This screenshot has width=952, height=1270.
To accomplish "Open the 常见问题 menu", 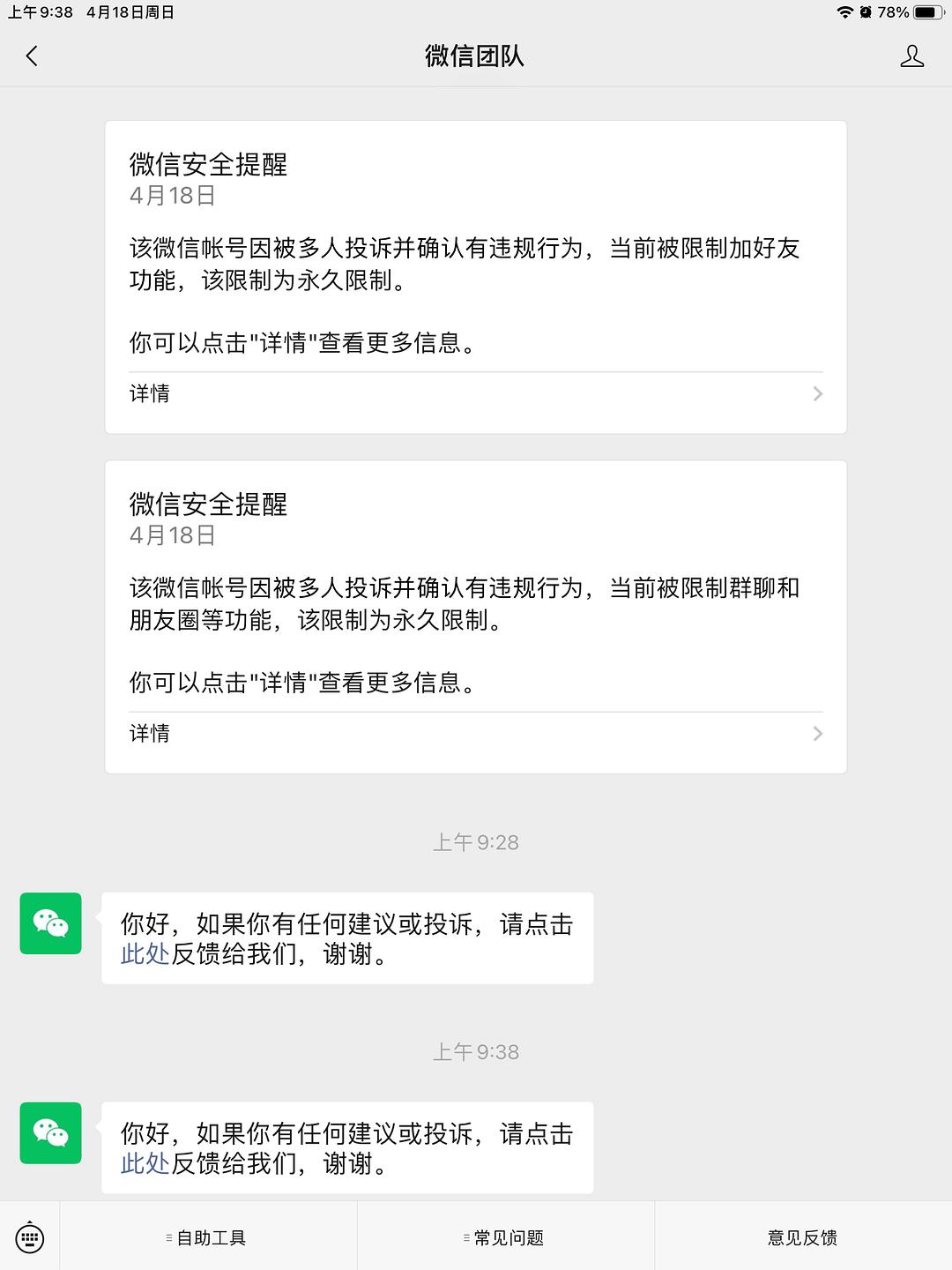I will [x=506, y=1237].
